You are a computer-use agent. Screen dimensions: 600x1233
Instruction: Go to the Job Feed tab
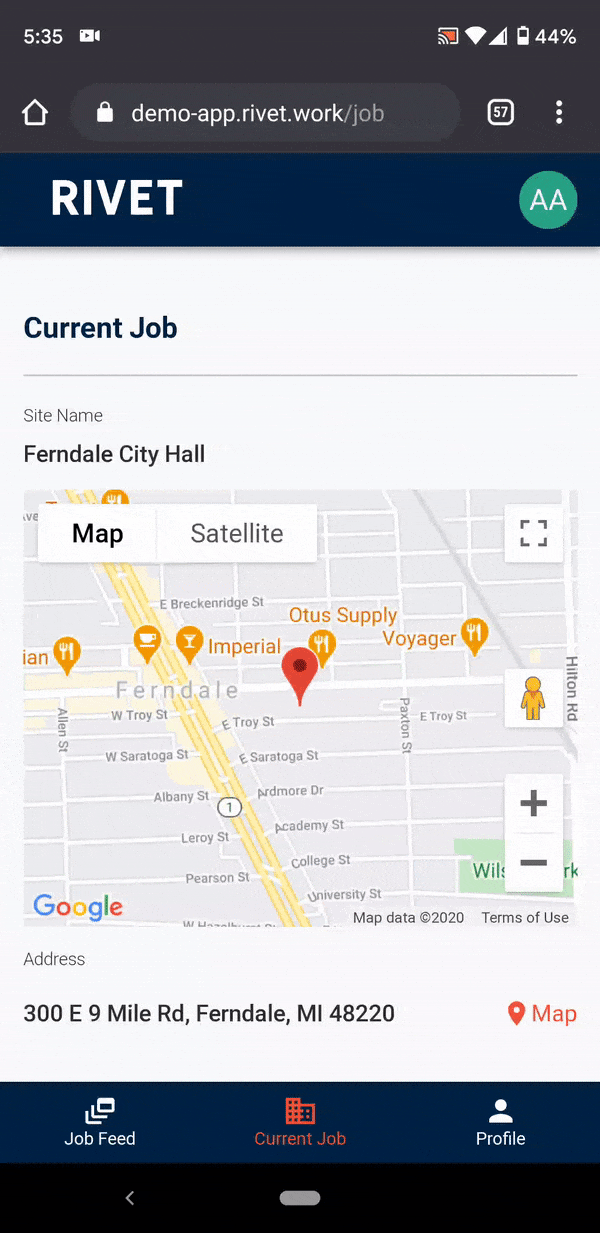tap(100, 1122)
